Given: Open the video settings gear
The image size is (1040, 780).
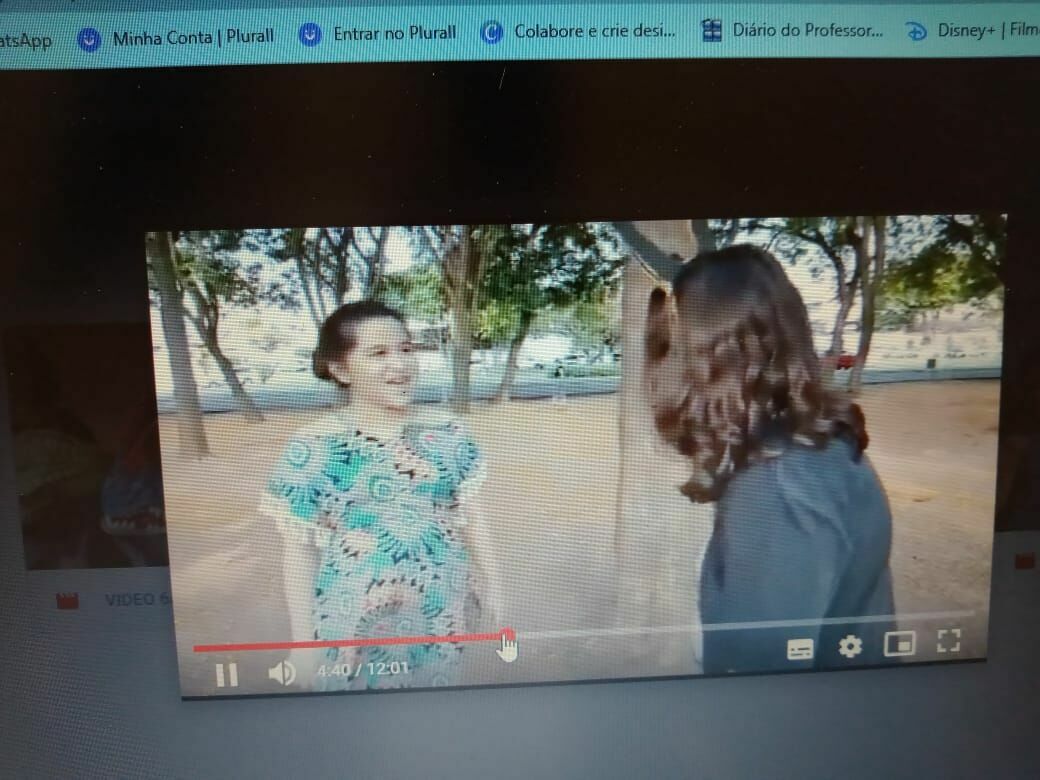Looking at the screenshot, I should point(850,647).
